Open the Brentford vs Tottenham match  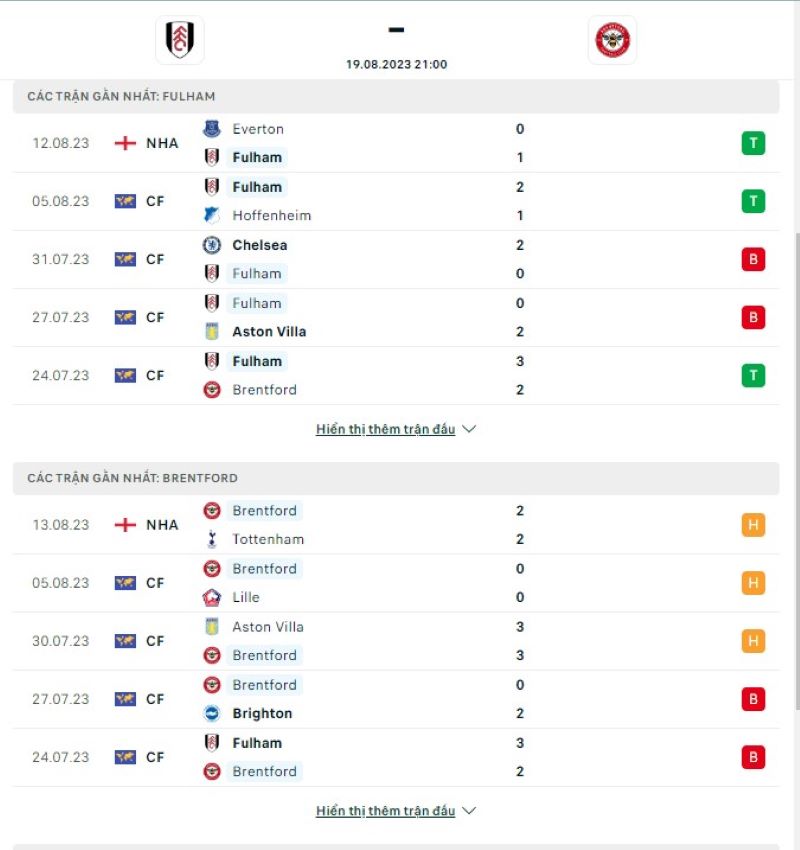(x=395, y=525)
